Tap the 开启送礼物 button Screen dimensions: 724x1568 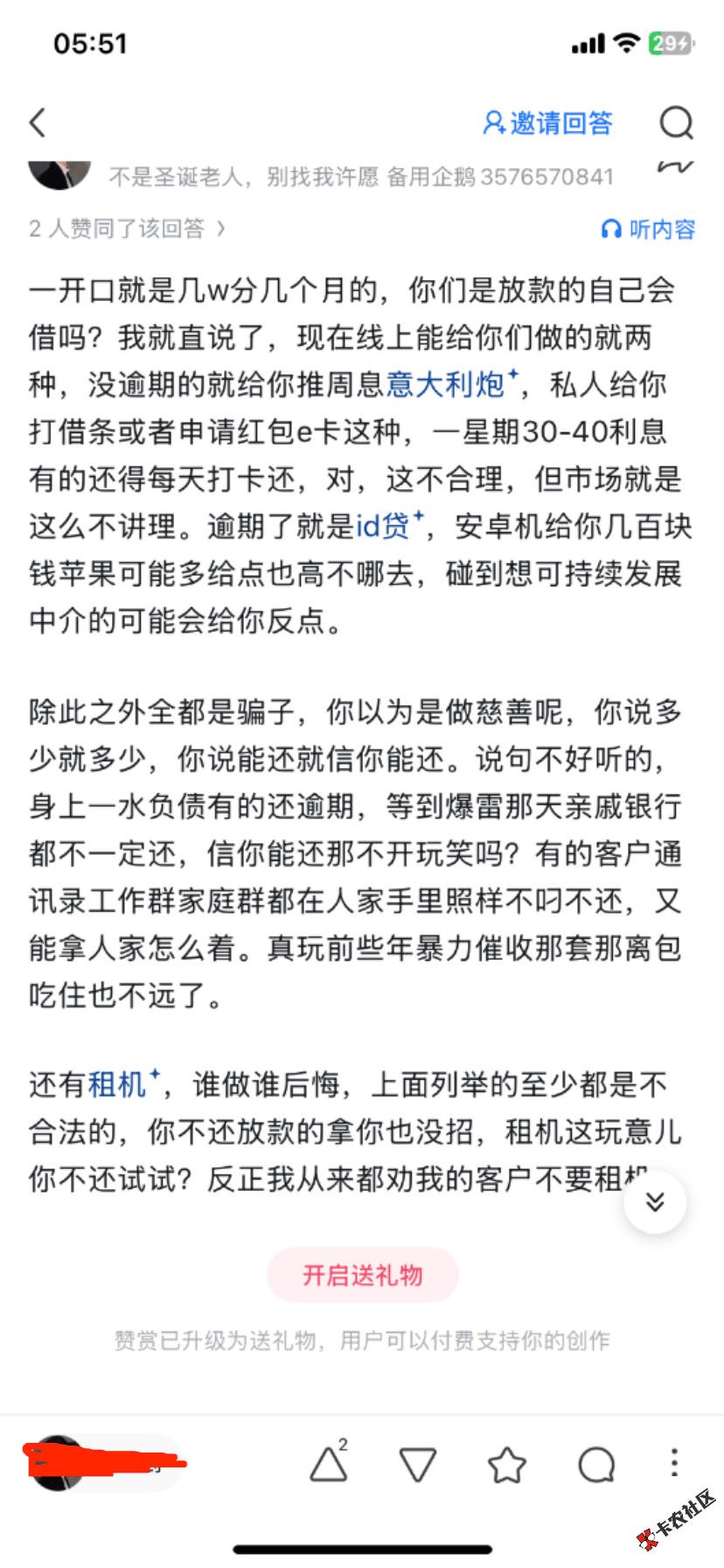pyautogui.click(x=362, y=1275)
